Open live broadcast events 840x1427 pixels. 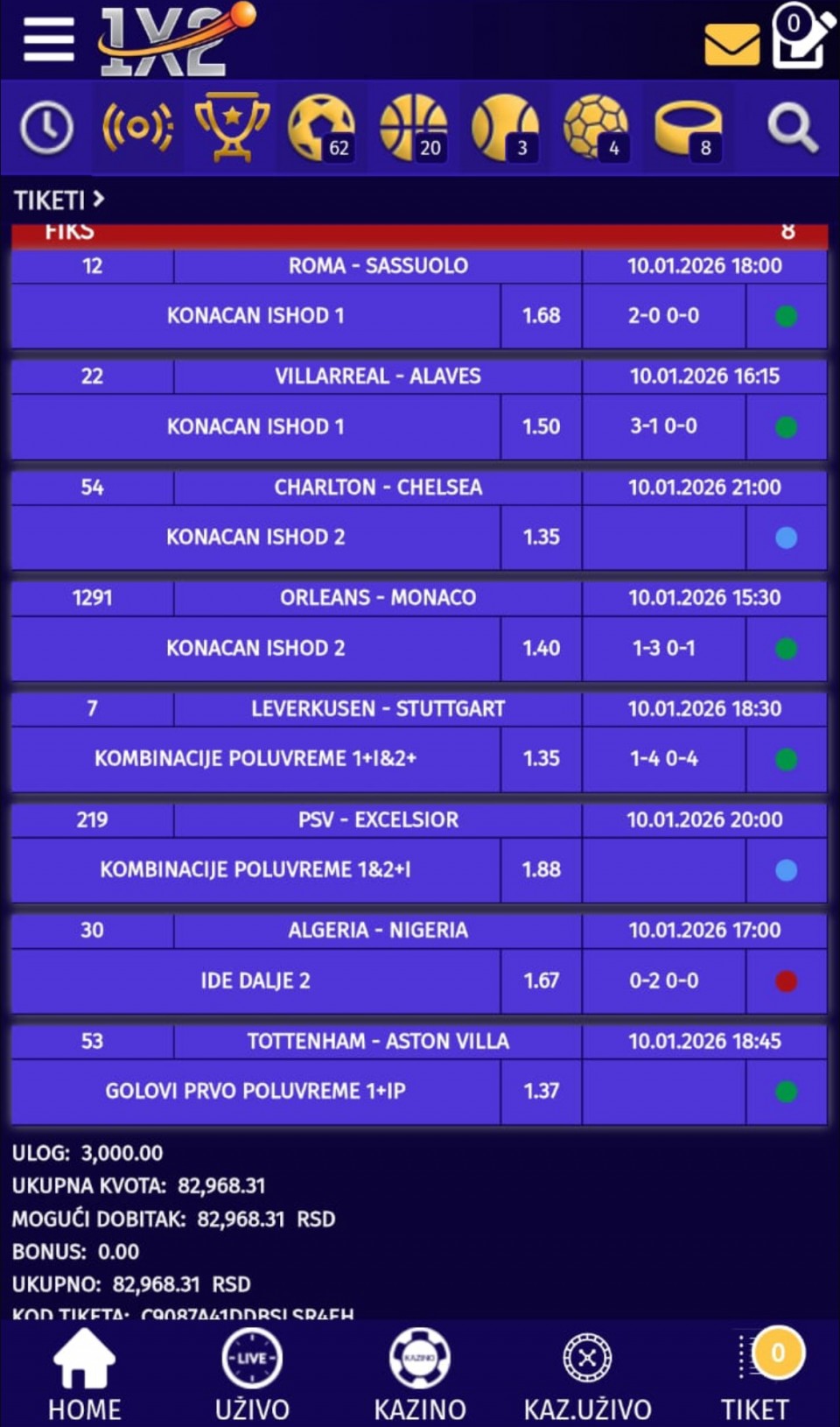(138, 129)
